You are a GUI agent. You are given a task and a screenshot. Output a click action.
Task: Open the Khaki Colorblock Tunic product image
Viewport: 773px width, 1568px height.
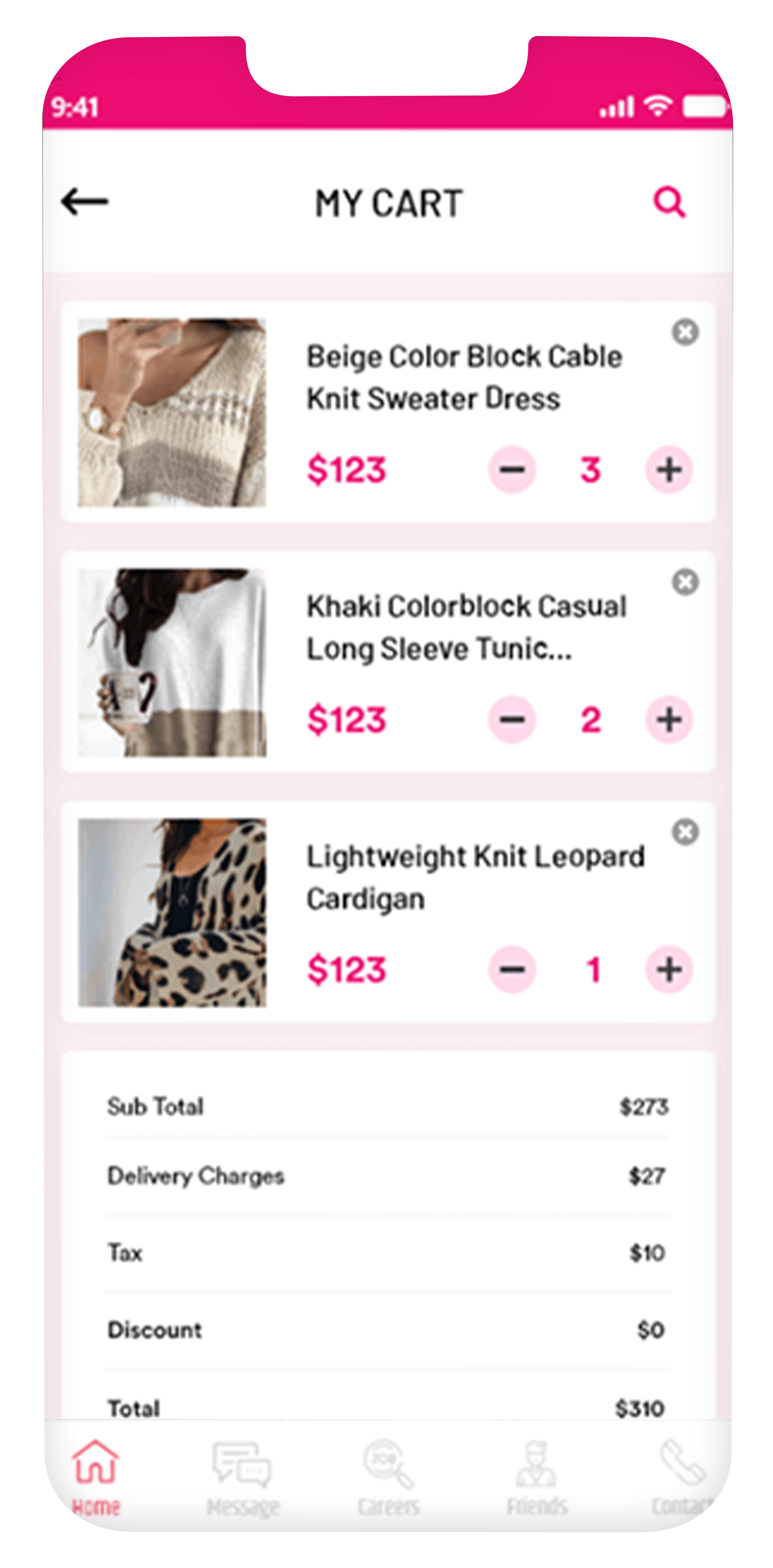(172, 662)
